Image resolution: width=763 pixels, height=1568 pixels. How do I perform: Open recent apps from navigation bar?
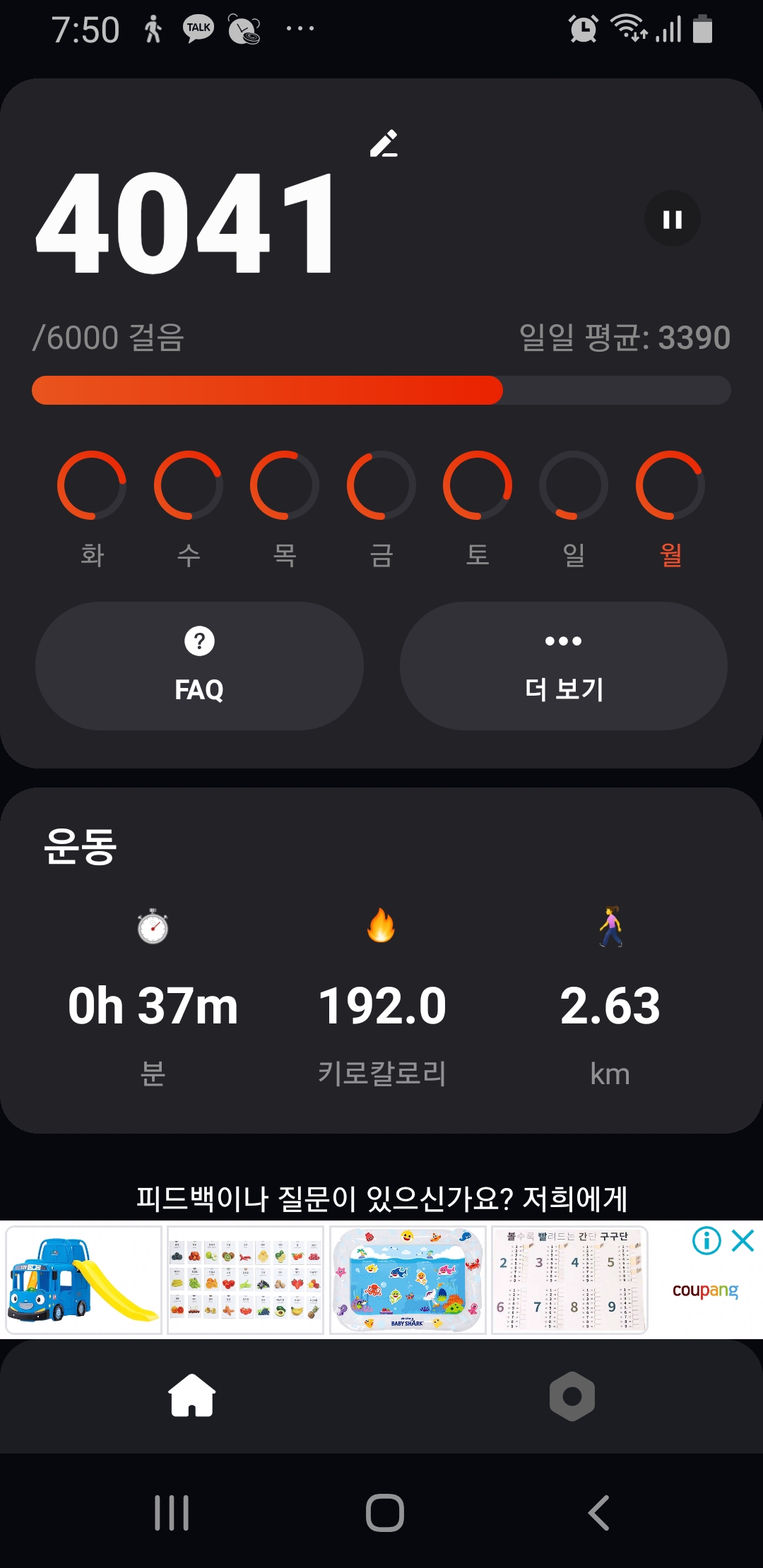172,1513
